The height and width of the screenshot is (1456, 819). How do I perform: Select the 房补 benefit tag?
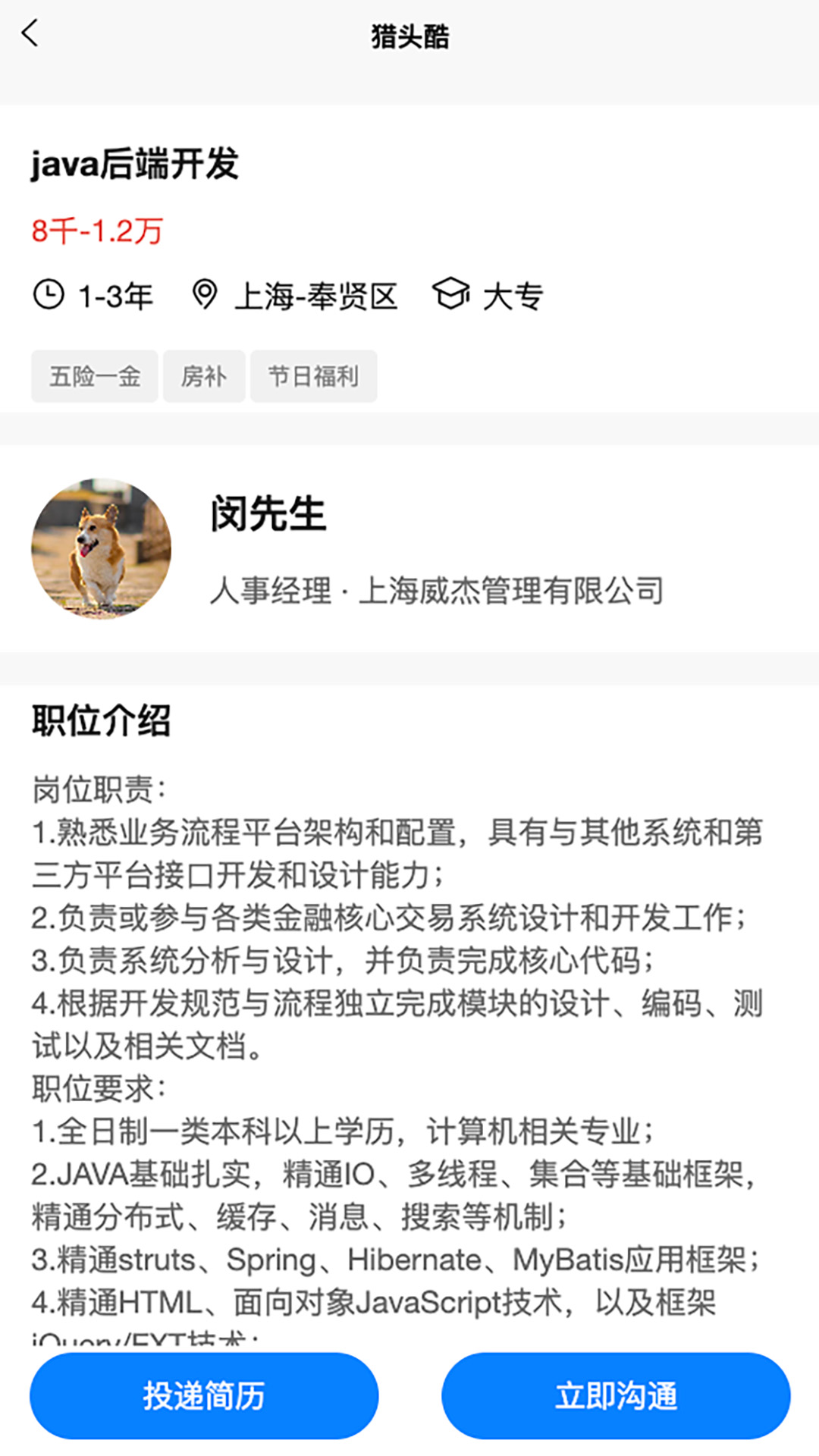(x=203, y=376)
